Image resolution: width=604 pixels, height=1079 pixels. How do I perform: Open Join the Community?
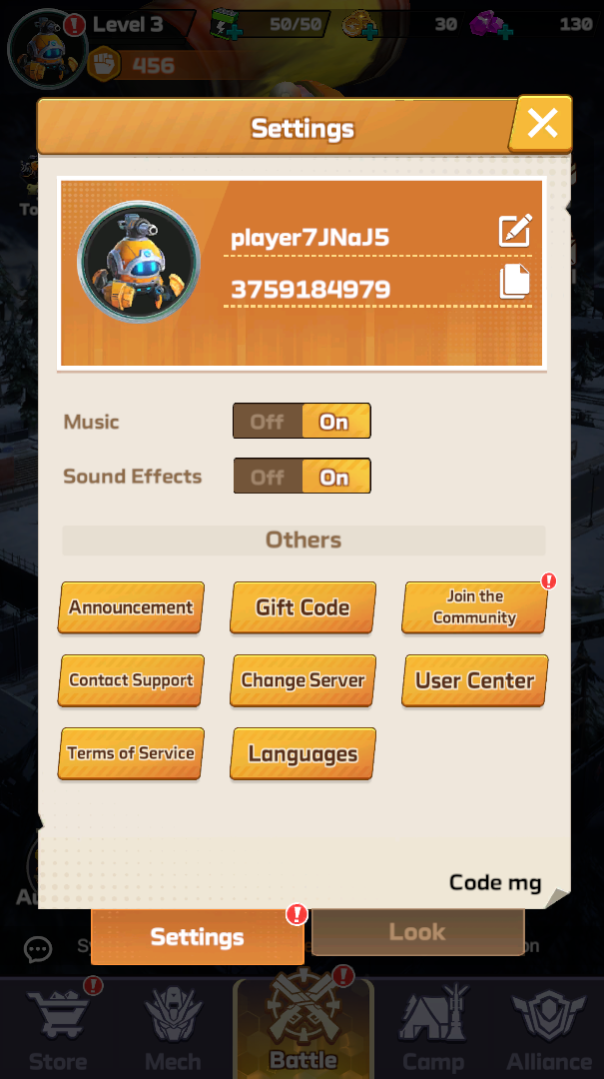click(475, 607)
